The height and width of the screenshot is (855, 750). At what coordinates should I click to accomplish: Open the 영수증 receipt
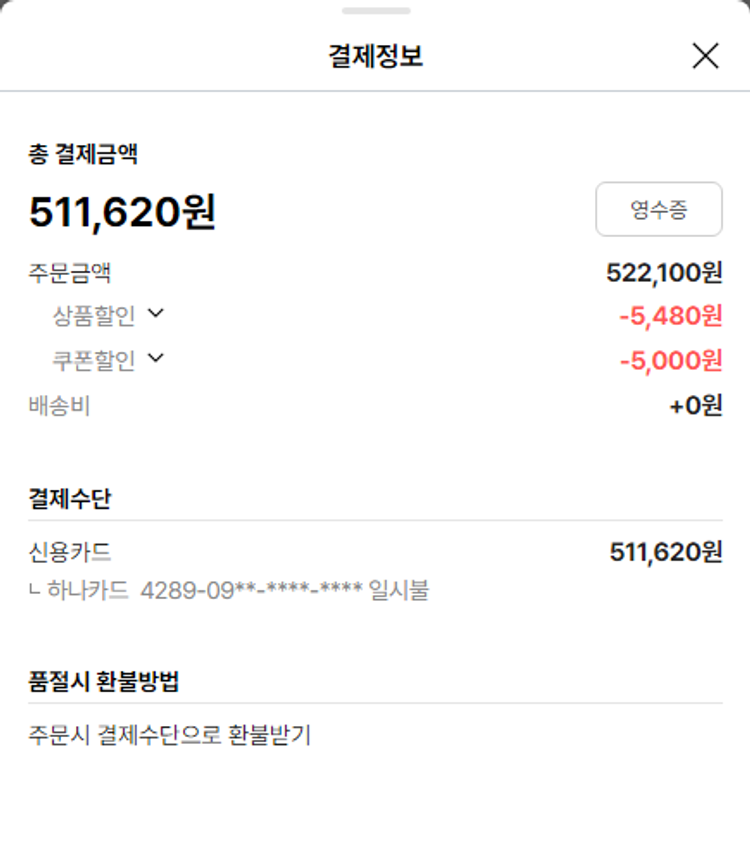(x=658, y=209)
